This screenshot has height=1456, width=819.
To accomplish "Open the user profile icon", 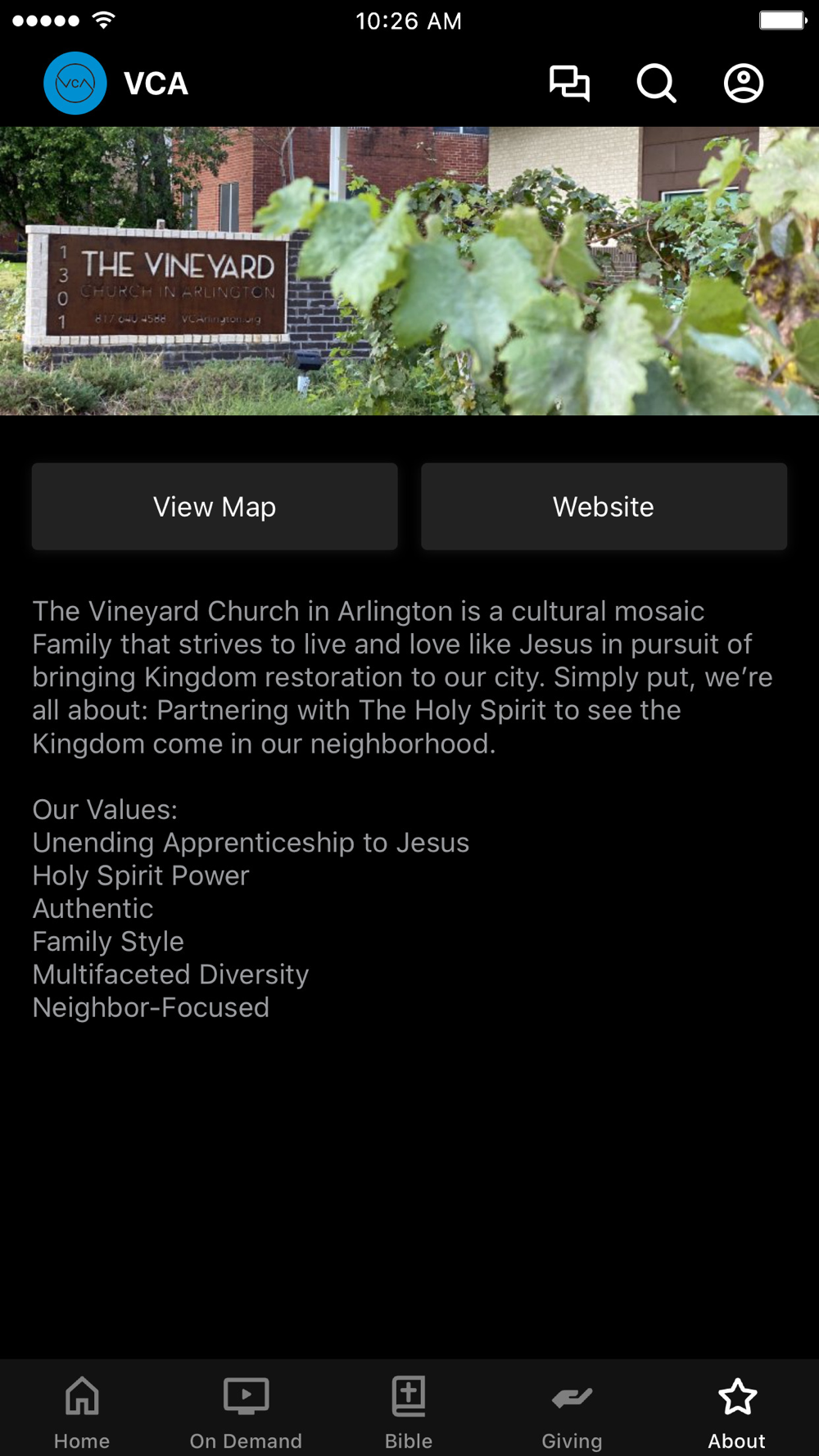I will (x=744, y=84).
